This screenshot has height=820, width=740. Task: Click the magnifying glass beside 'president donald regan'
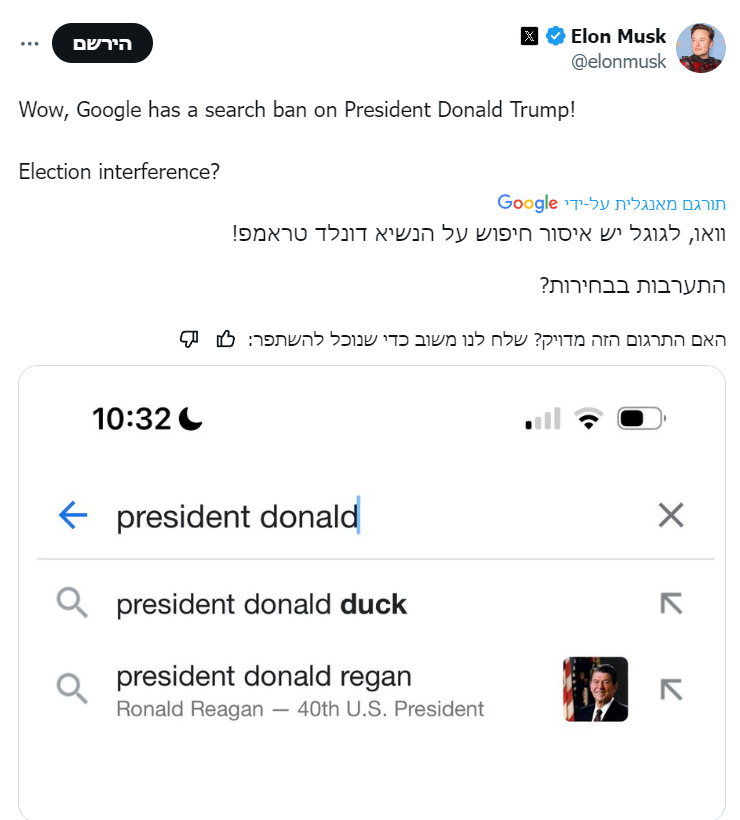[x=71, y=688]
